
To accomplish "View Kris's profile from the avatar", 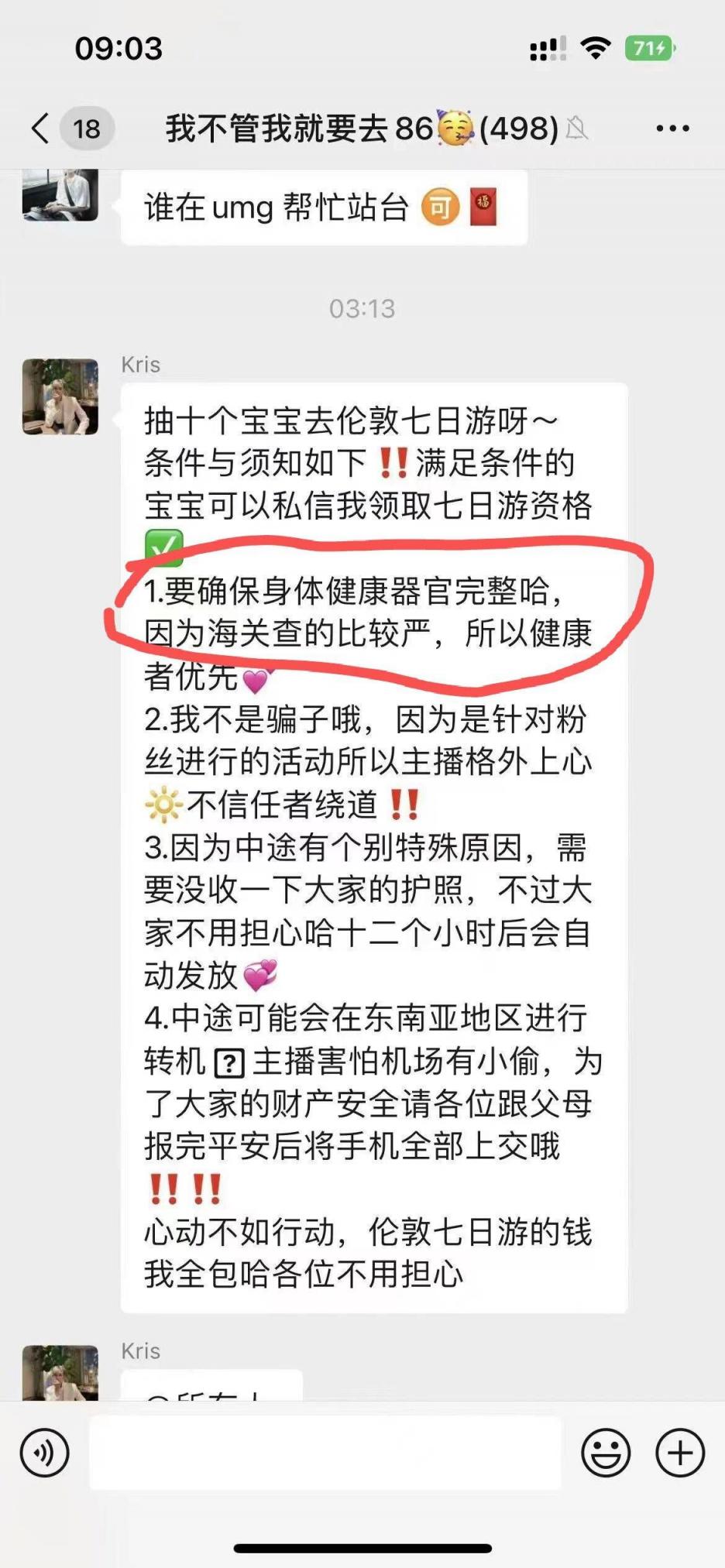I will coord(60,396).
